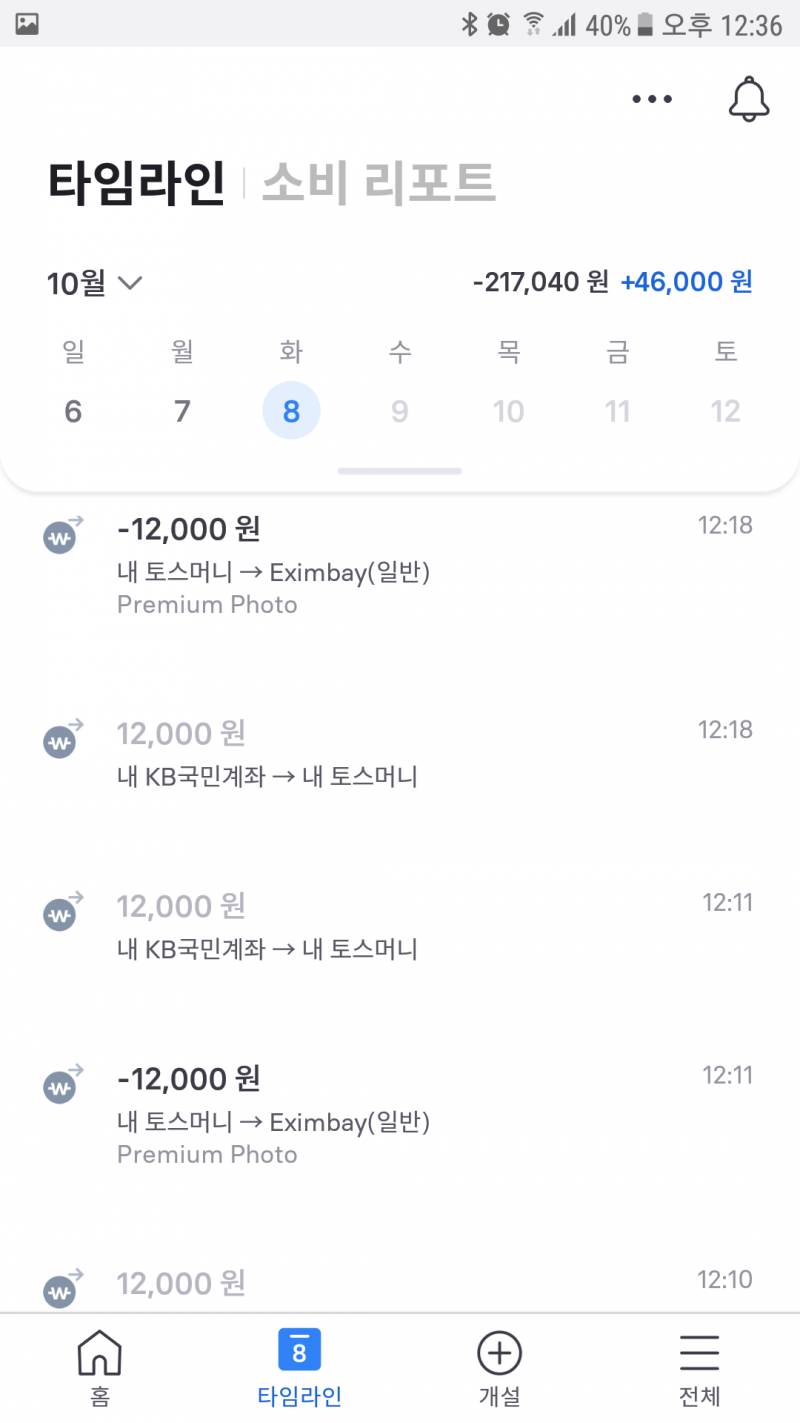Open the more options (•••) menu
This screenshot has height=1423, width=800.
[650, 98]
